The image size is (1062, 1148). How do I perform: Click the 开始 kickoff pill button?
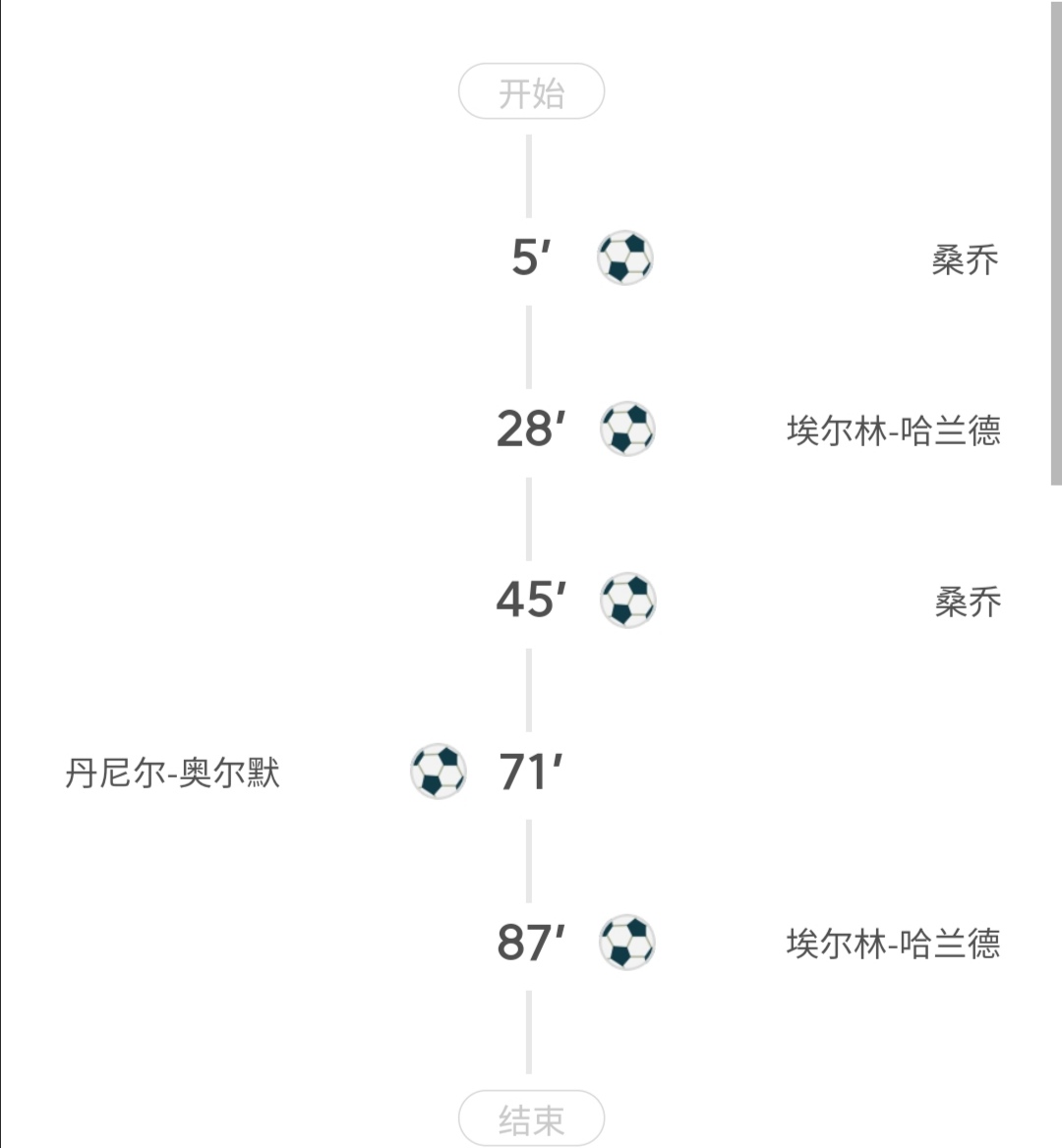tap(532, 88)
